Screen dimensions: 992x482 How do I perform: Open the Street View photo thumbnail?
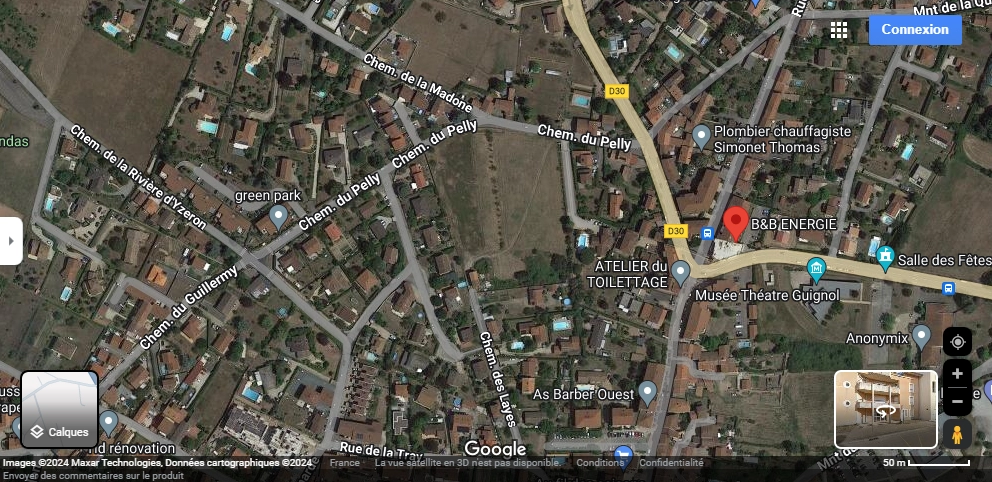pos(885,409)
